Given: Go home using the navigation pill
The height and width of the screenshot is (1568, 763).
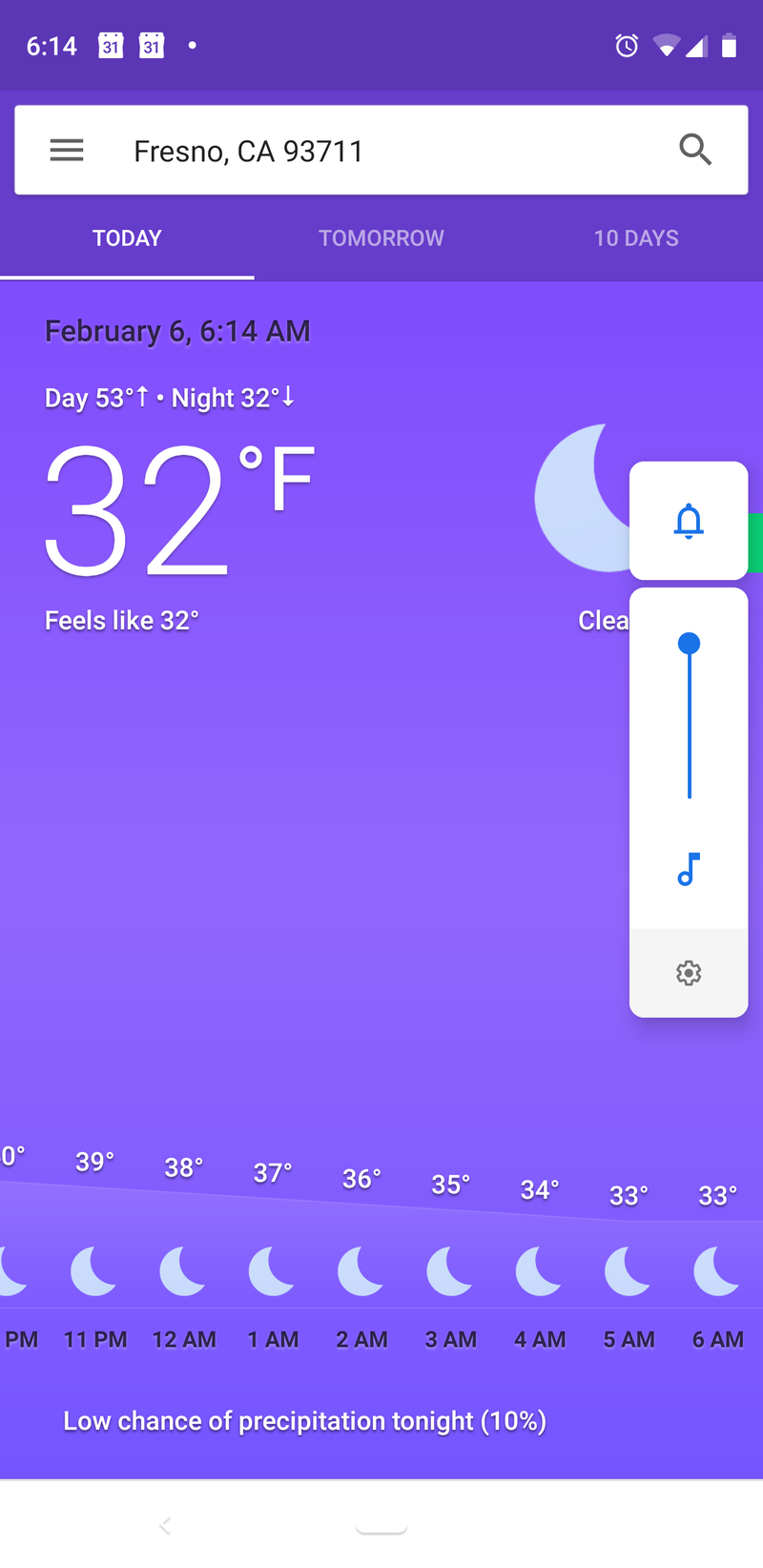Looking at the screenshot, I should click(381, 1528).
